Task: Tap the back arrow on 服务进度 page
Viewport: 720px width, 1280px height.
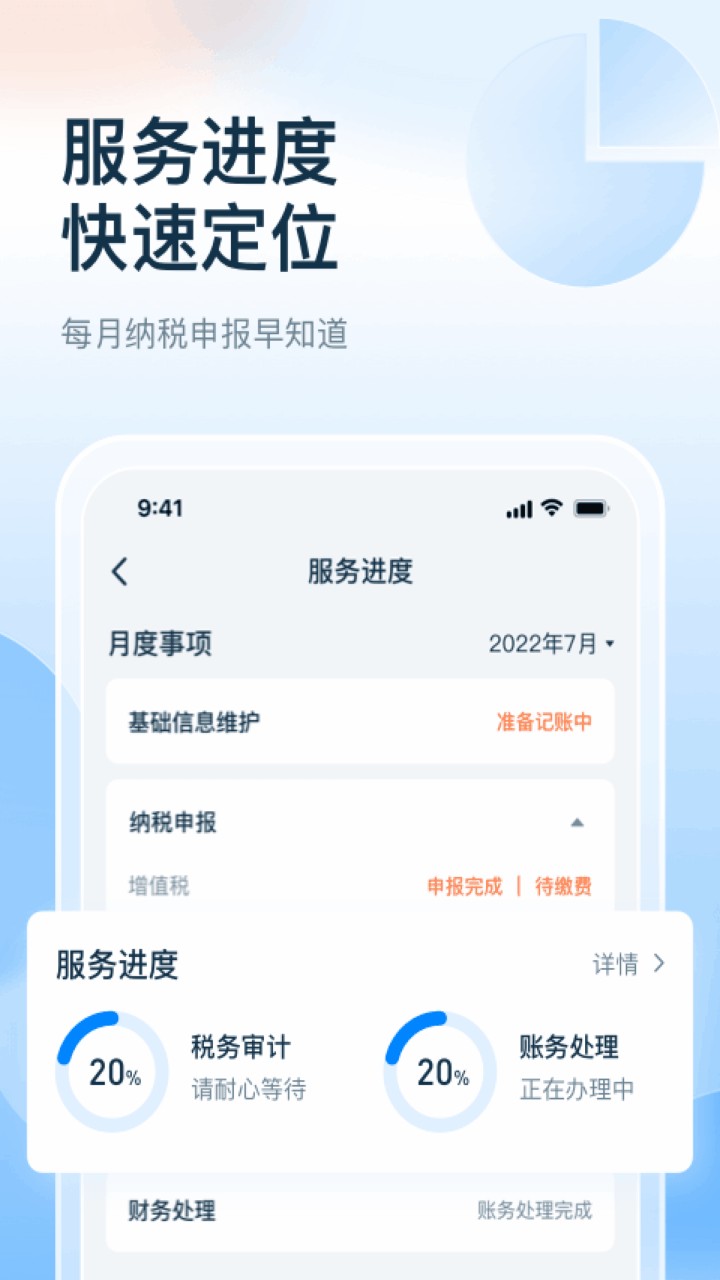Action: (119, 571)
